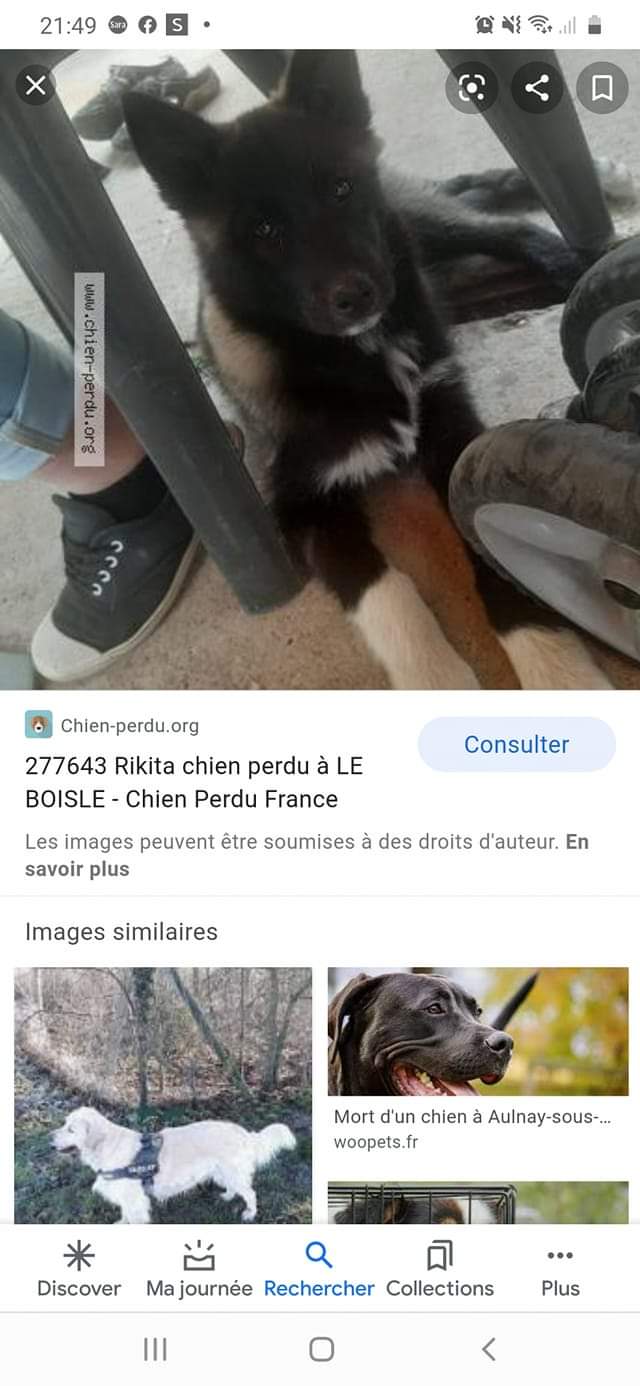Image resolution: width=640 pixels, height=1386 pixels.
Task: Switch to the Ma journée tab
Action: tap(199, 1268)
